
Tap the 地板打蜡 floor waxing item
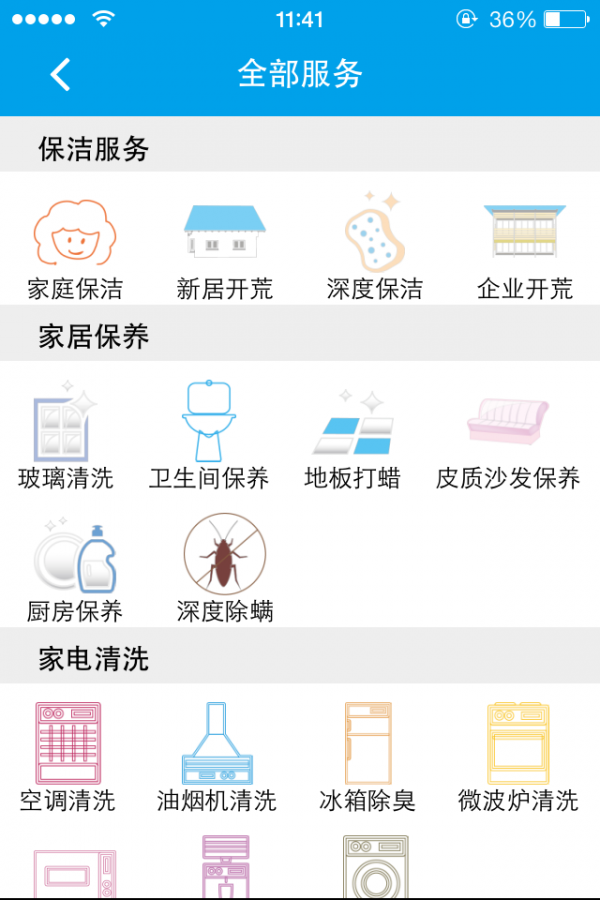353,435
